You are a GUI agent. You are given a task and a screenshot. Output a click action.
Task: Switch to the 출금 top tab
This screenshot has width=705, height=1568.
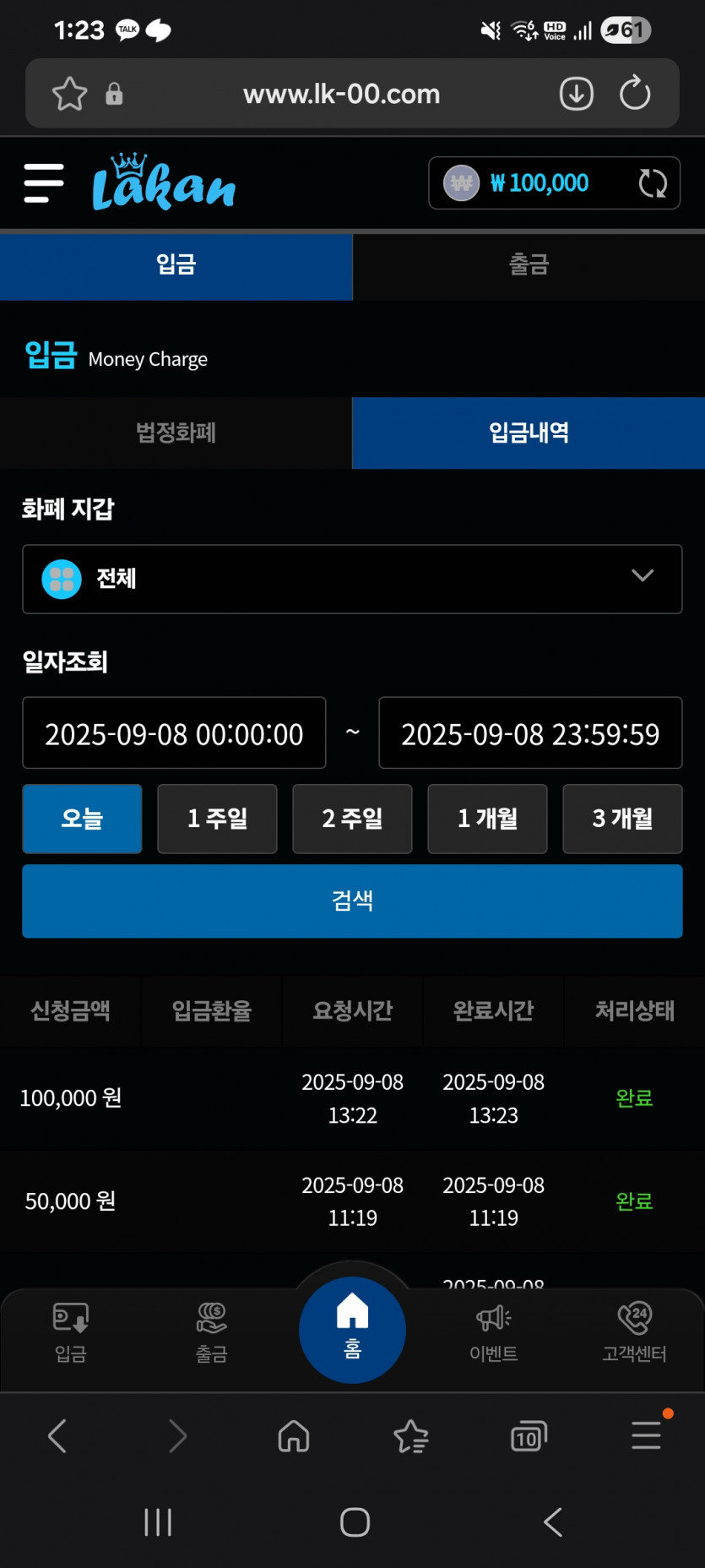pos(529,265)
